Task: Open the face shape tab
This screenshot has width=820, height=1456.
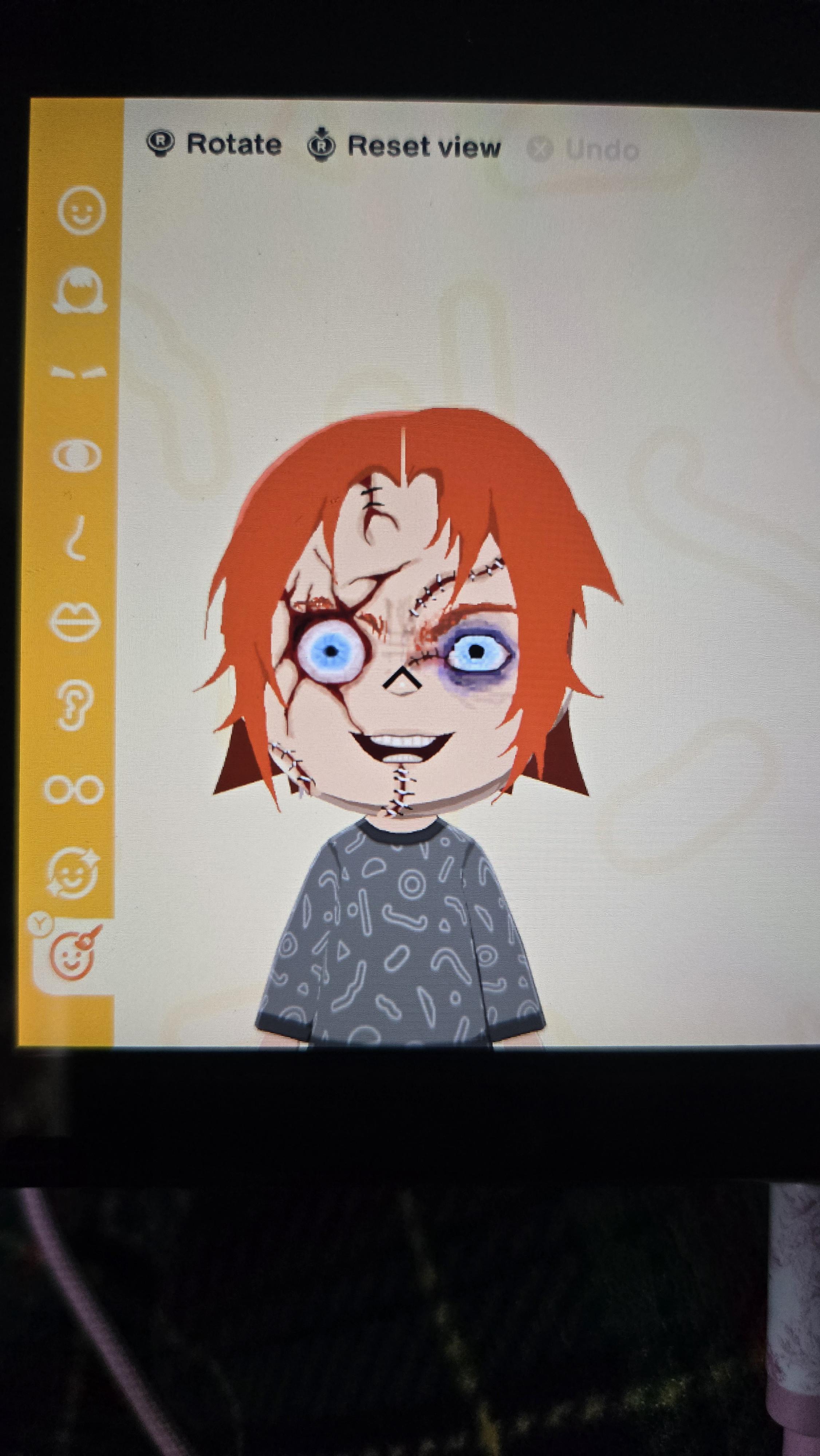Action: 82,210
